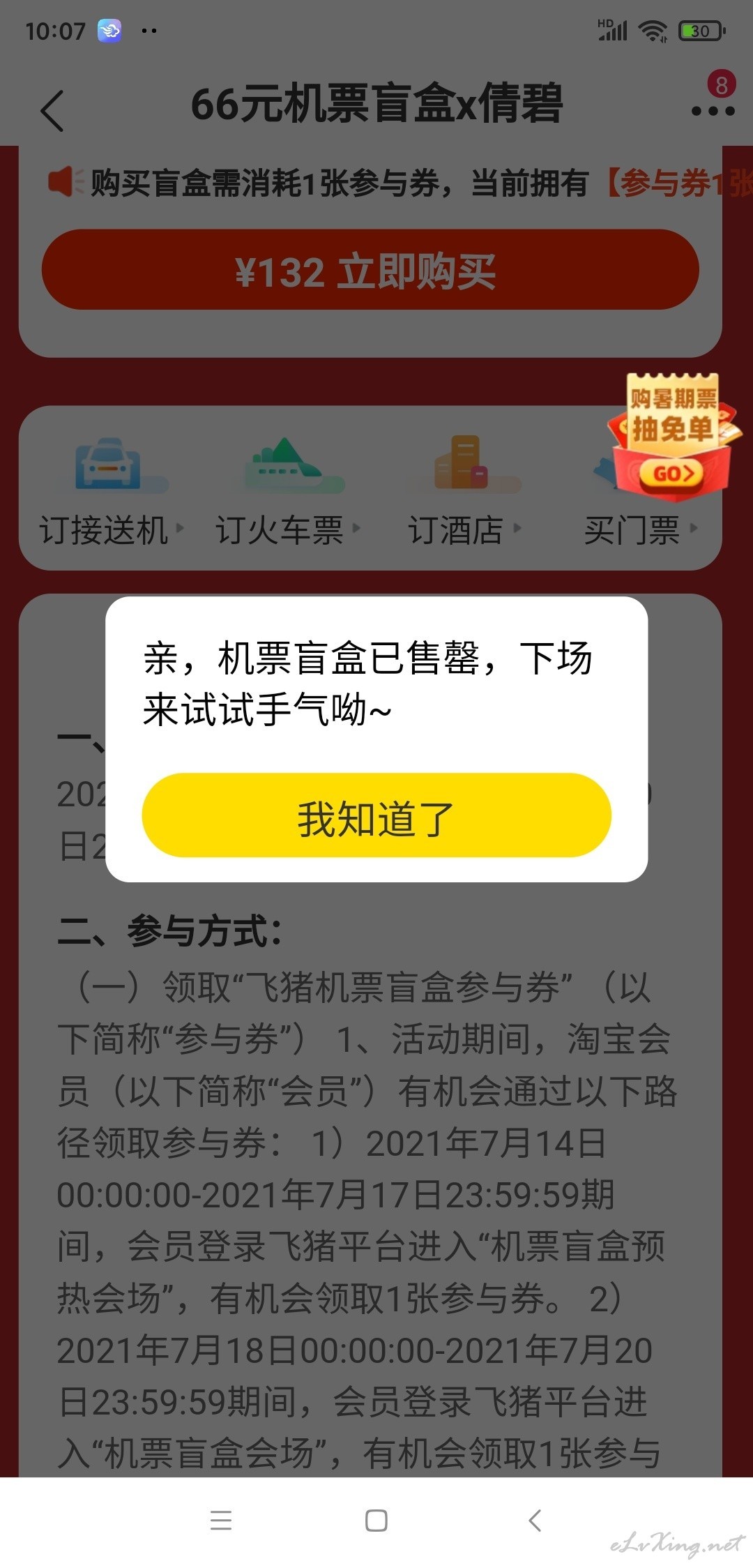The height and width of the screenshot is (1568, 753).
Task: Open the 购暑期票抽免单 GO floating banner
Action: coord(672,437)
